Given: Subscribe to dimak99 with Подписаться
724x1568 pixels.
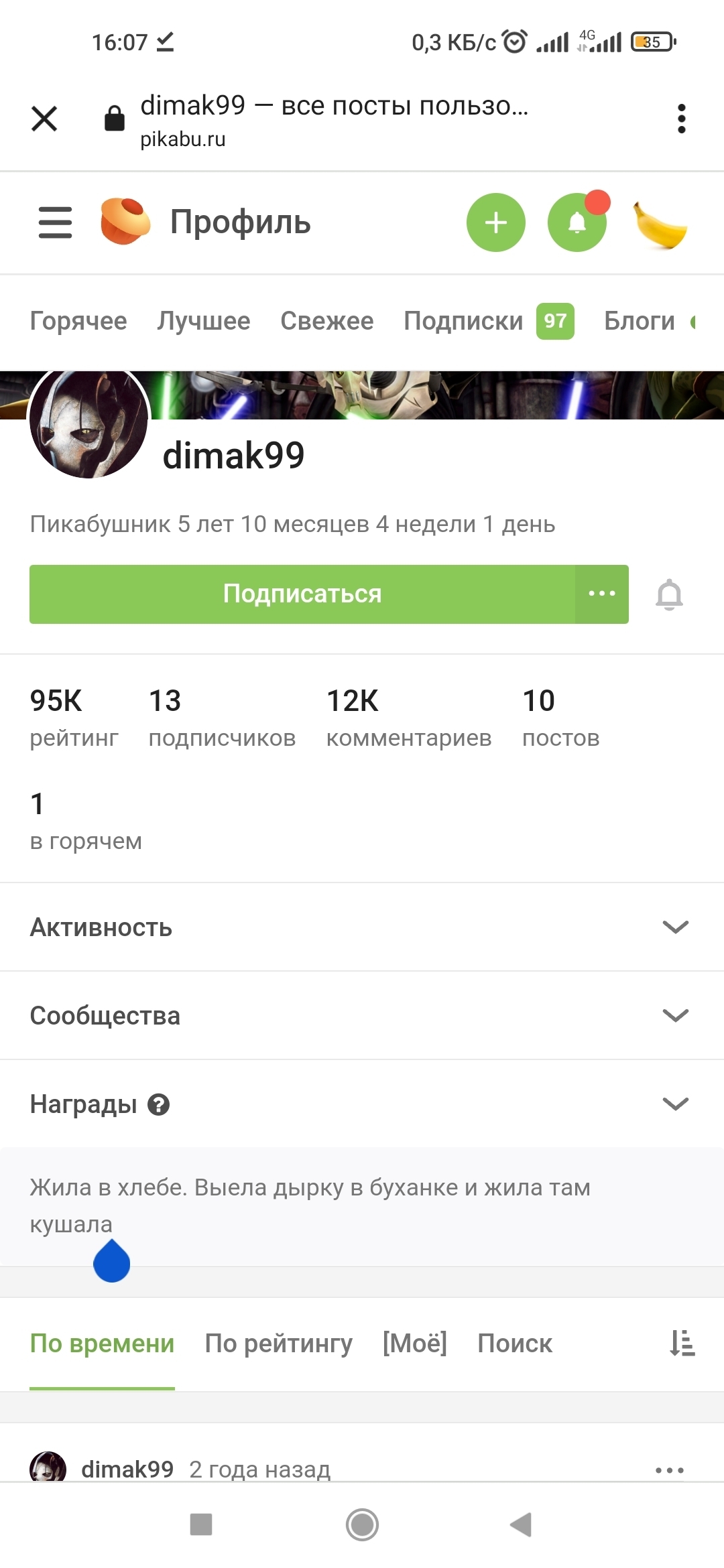Looking at the screenshot, I should coord(302,594).
